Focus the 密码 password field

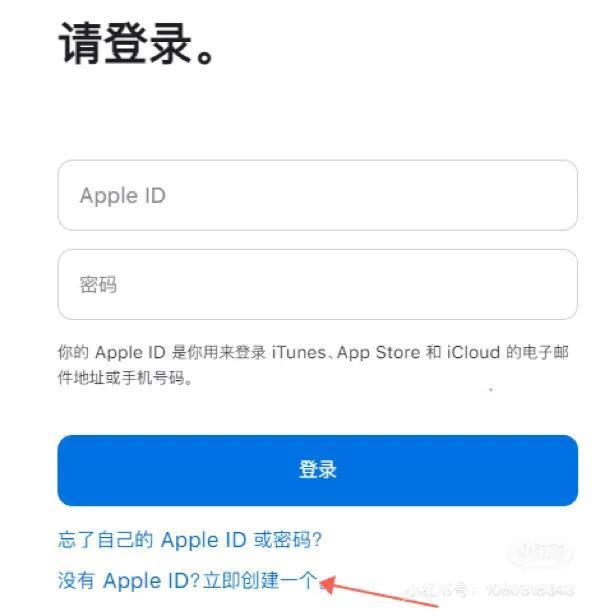tap(317, 285)
